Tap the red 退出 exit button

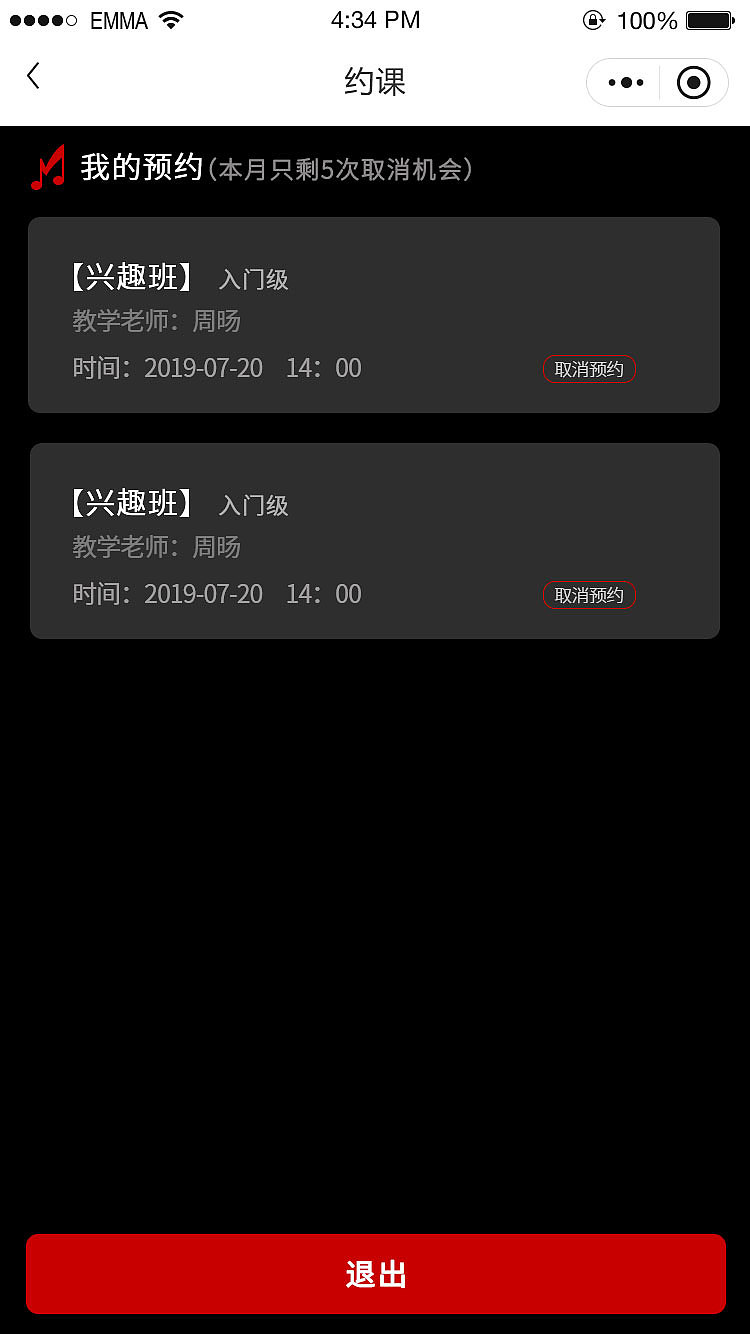(x=375, y=1273)
